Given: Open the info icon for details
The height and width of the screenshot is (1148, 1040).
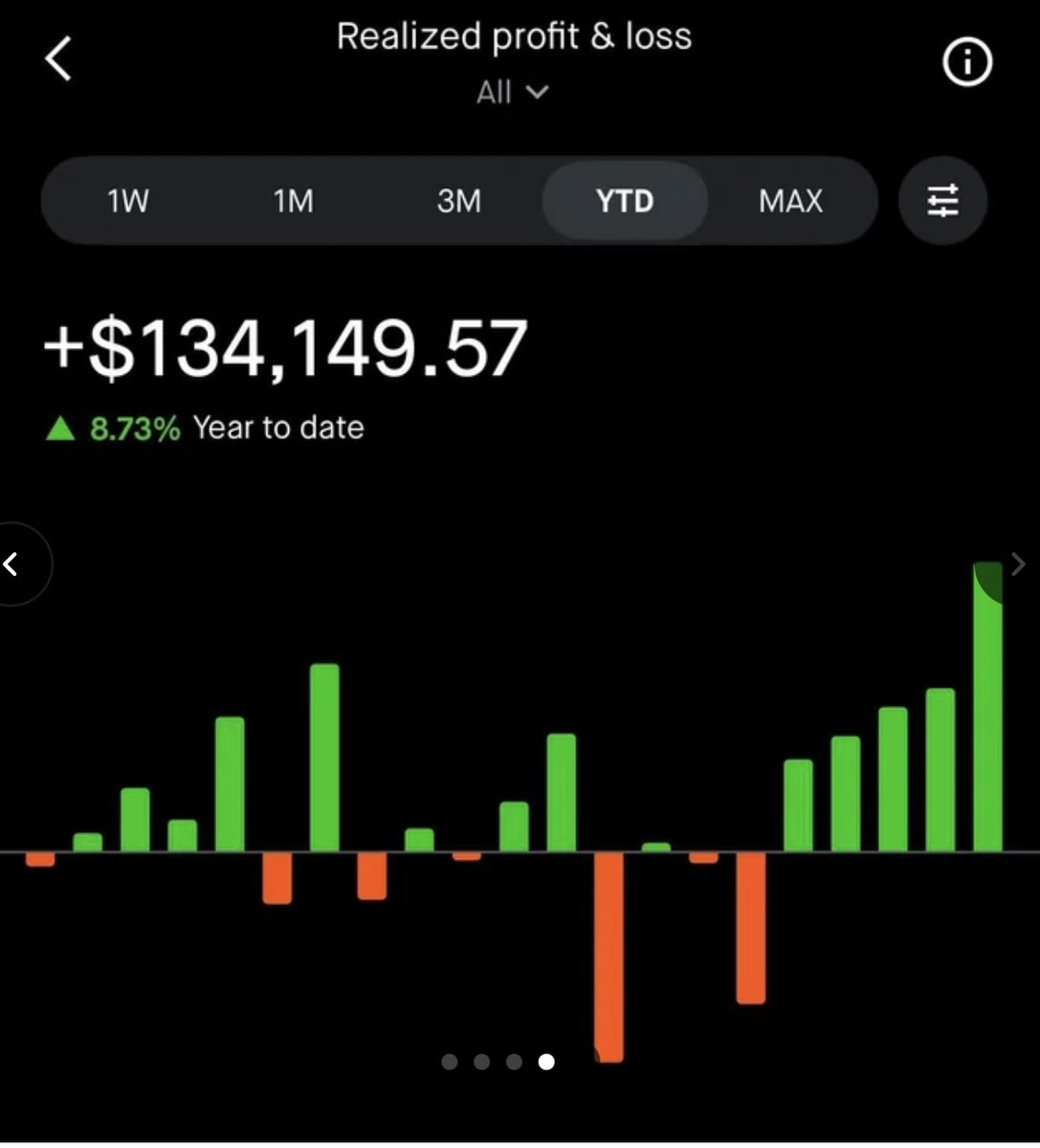Looking at the screenshot, I should (967, 63).
